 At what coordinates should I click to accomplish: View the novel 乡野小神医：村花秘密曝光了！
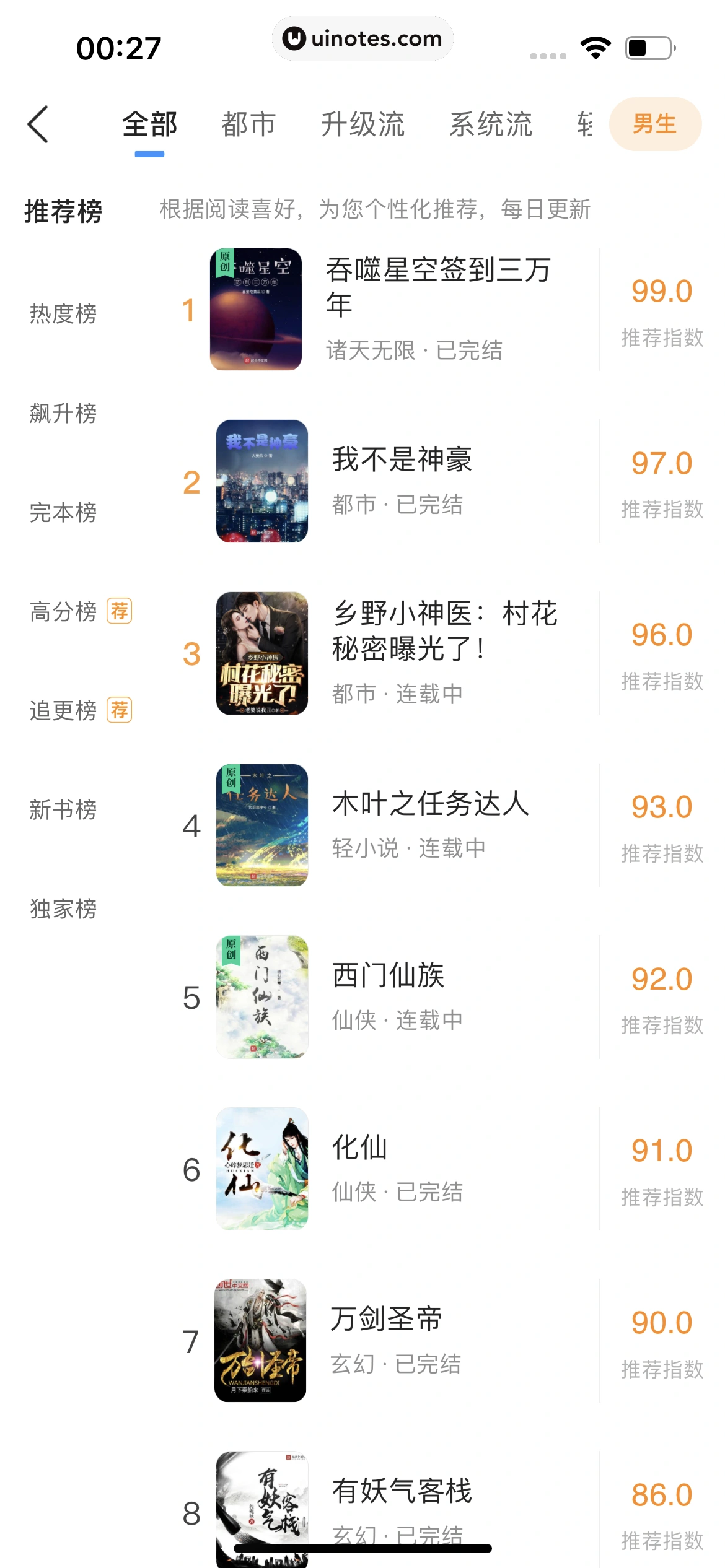click(x=444, y=632)
